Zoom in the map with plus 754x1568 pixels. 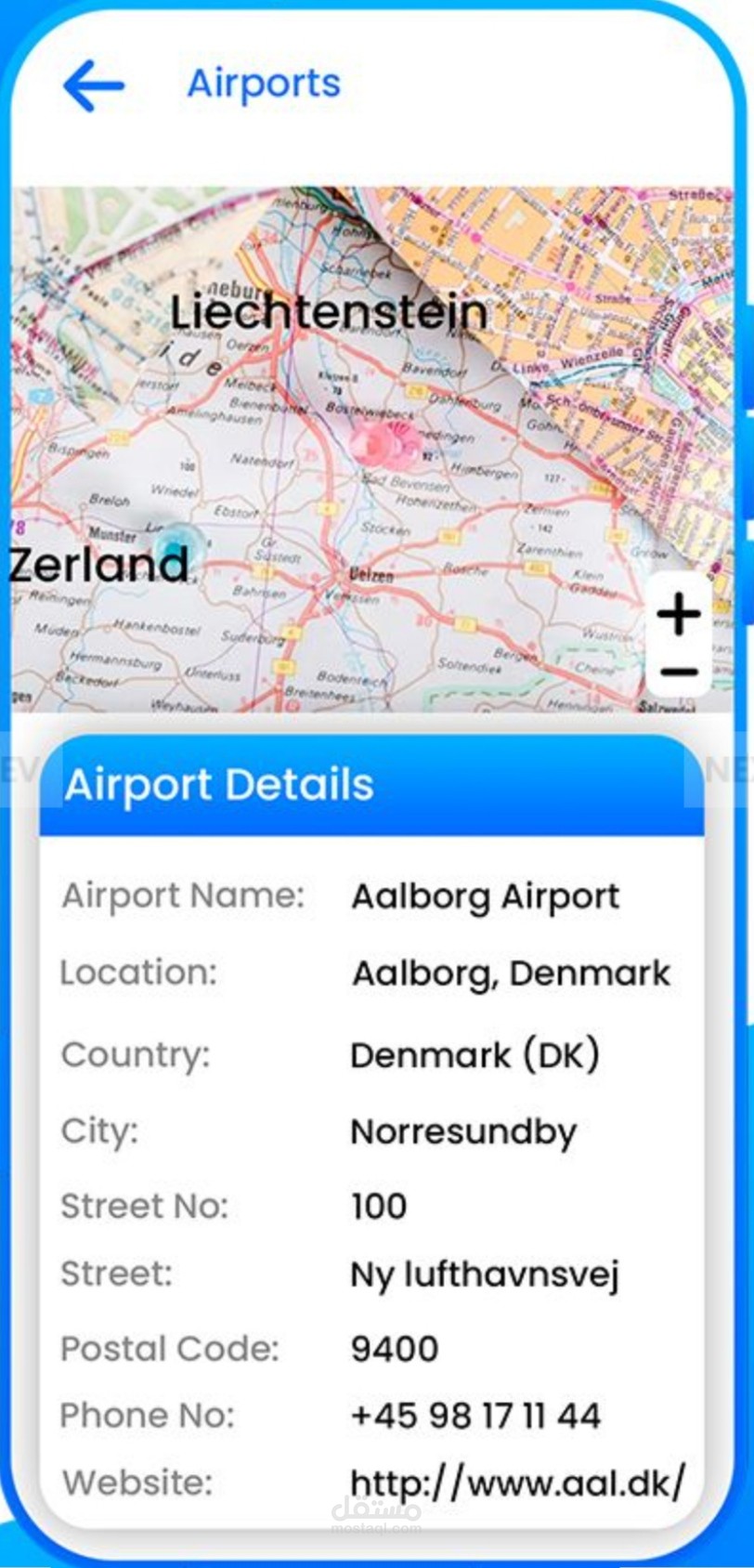pos(679,614)
